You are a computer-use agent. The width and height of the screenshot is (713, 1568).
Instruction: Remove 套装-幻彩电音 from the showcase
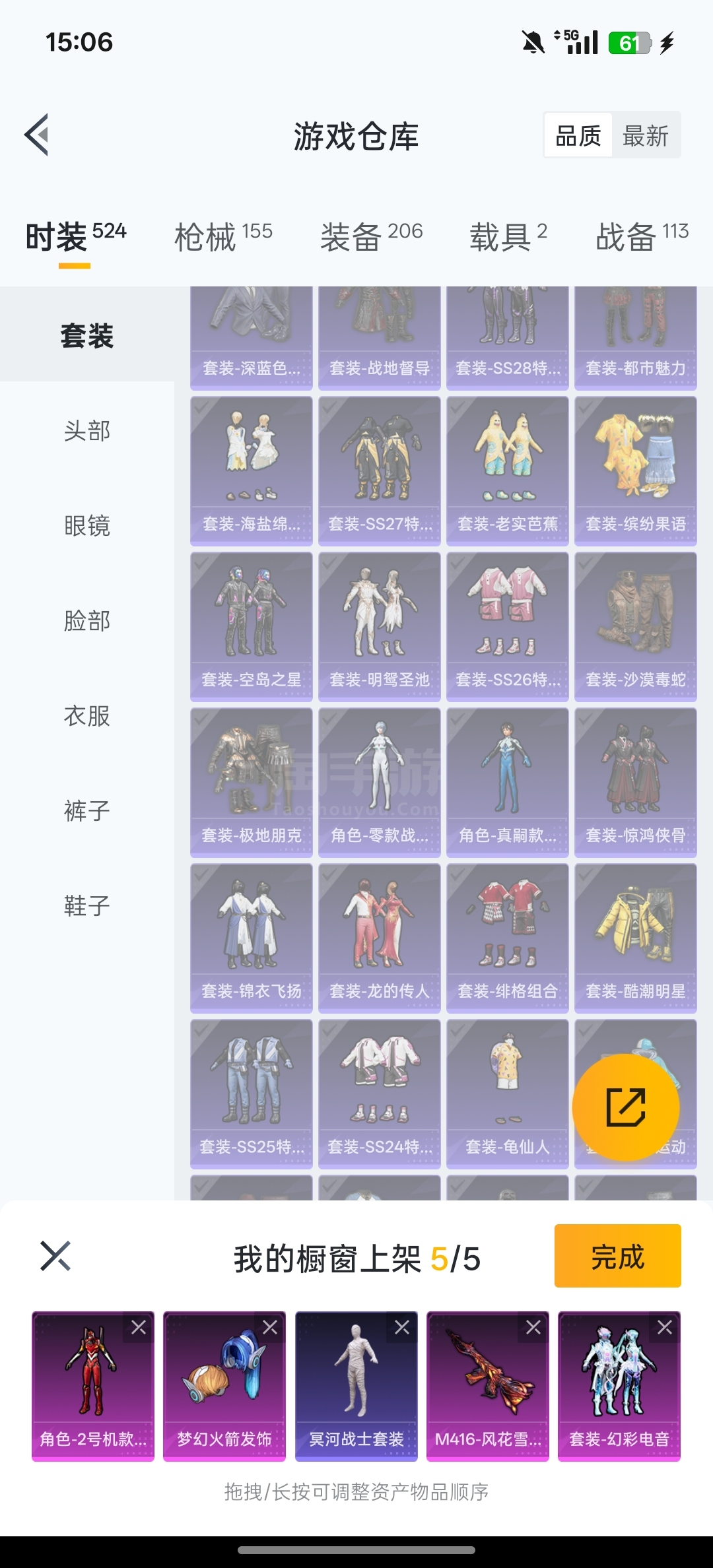click(665, 1327)
